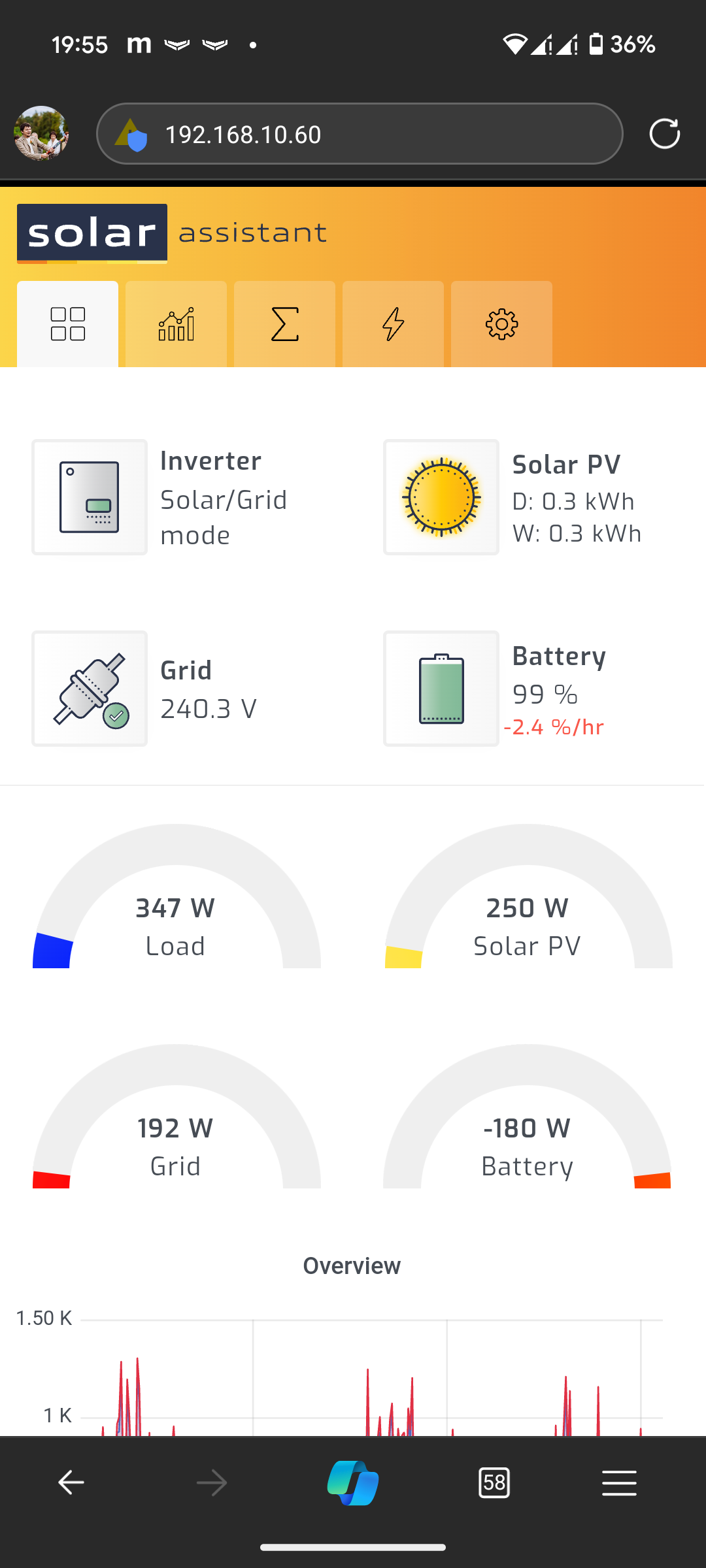Switch to the dashboard grid tab
The width and height of the screenshot is (706, 1568).
[x=68, y=324]
